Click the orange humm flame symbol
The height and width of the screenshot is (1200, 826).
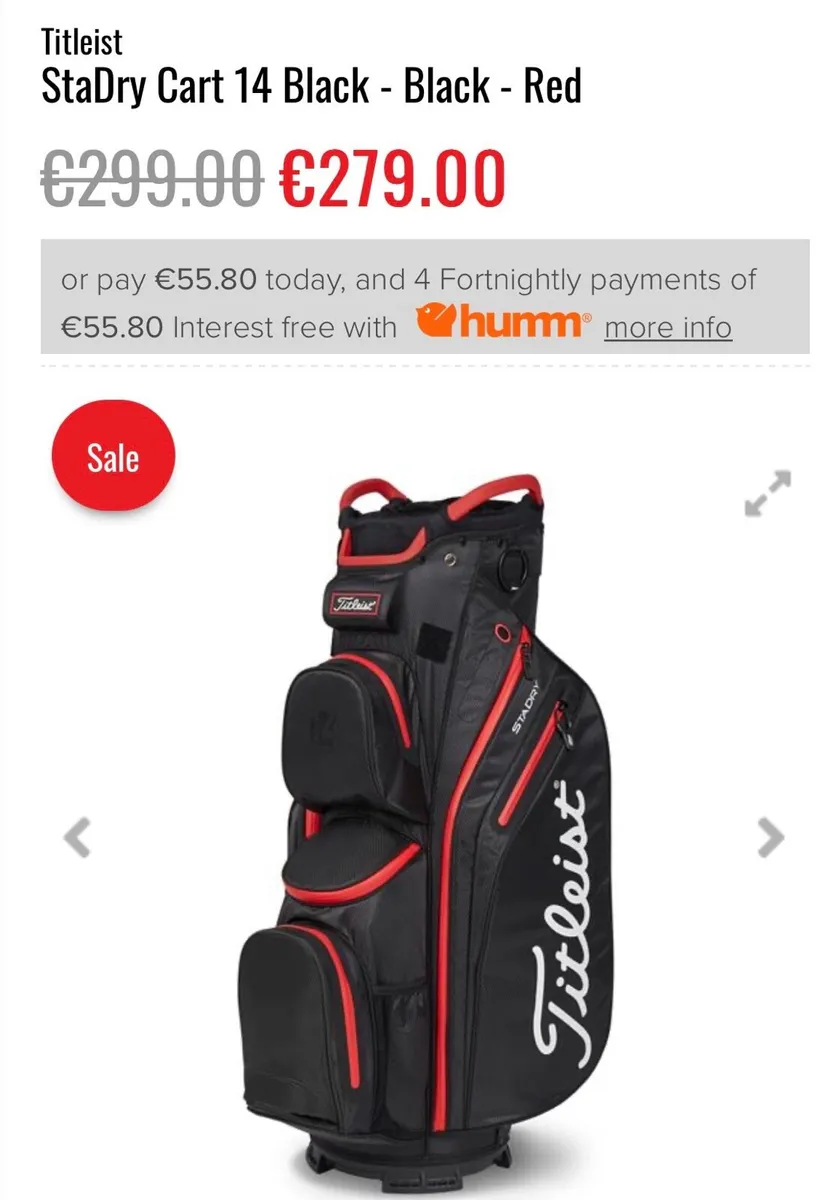tap(432, 320)
